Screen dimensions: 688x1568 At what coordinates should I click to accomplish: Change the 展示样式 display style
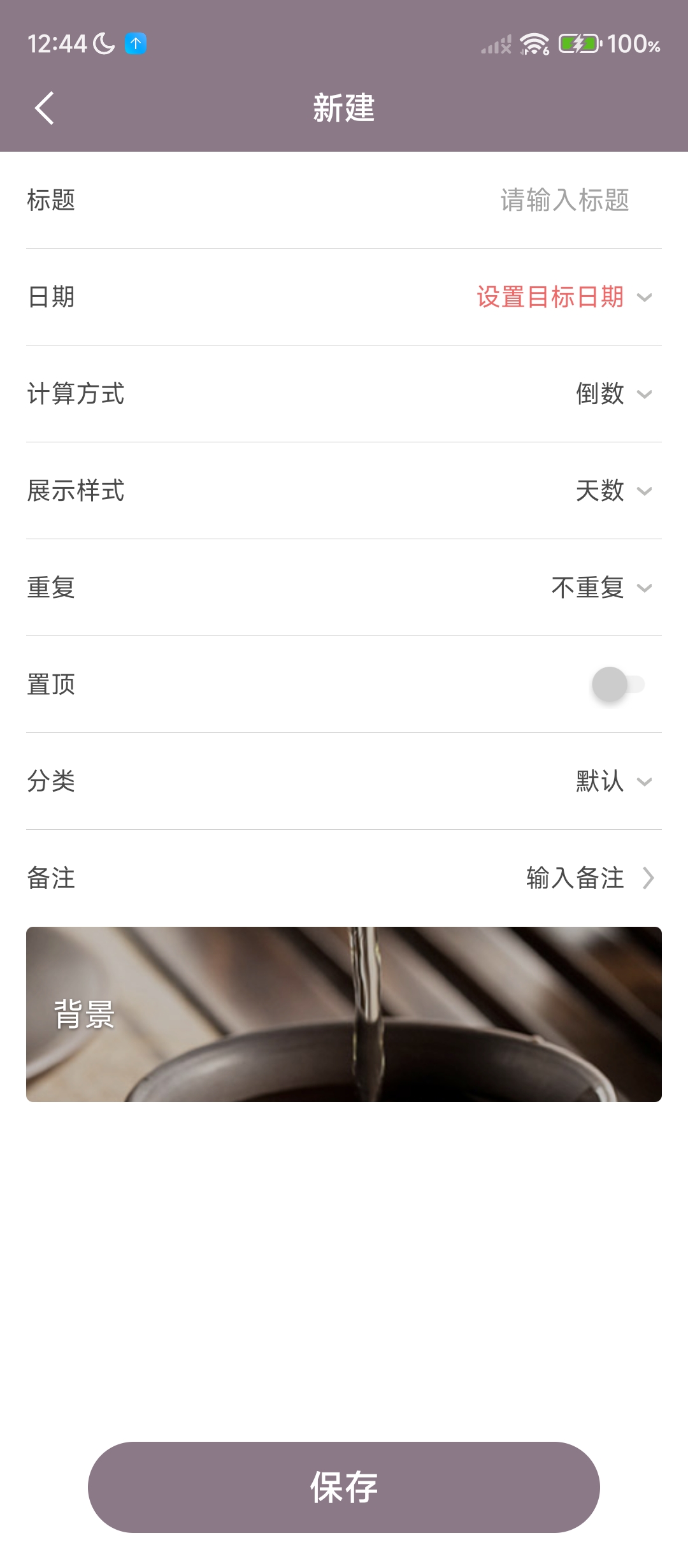coord(613,491)
